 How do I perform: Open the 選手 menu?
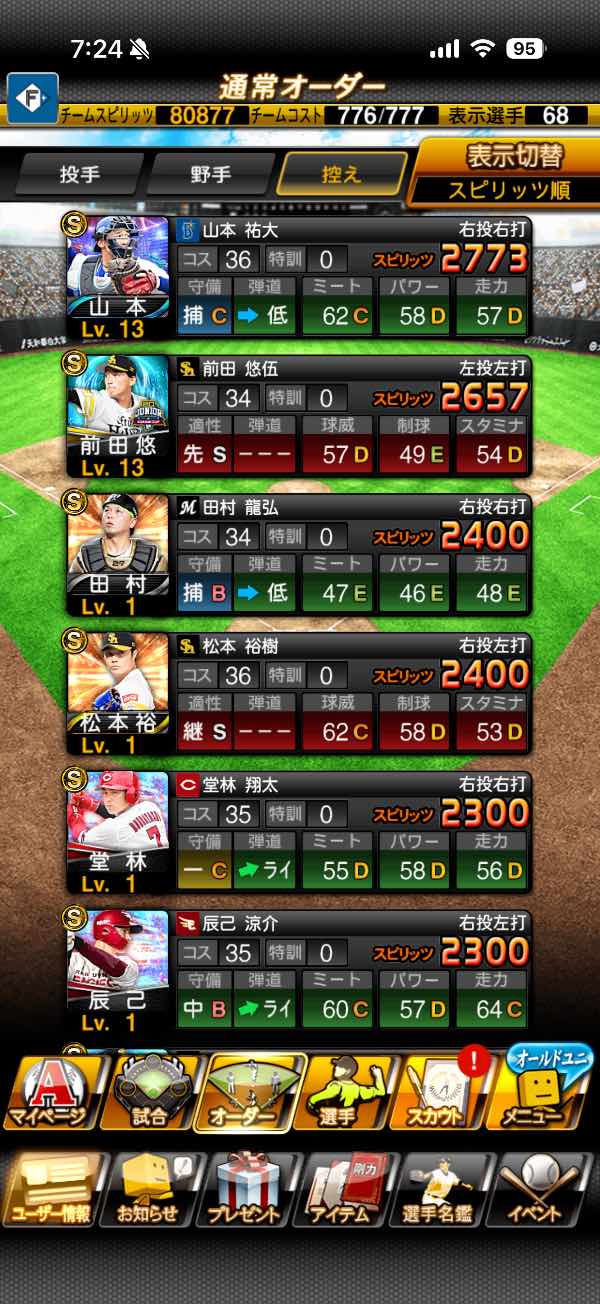[343, 1092]
